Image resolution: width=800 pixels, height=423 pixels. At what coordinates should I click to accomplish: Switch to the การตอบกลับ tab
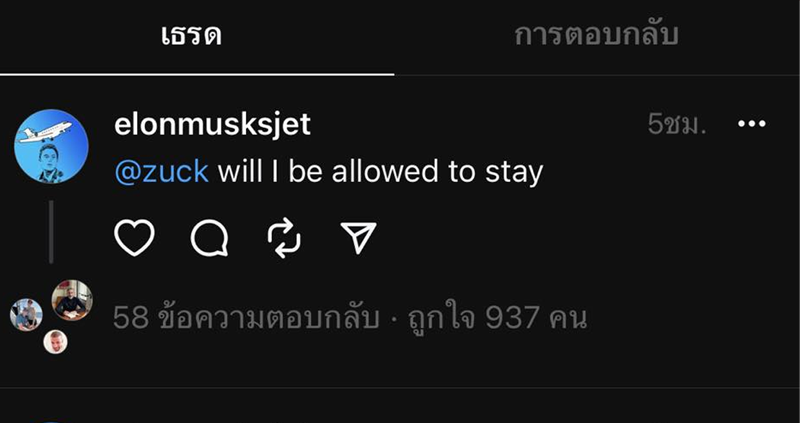596,36
